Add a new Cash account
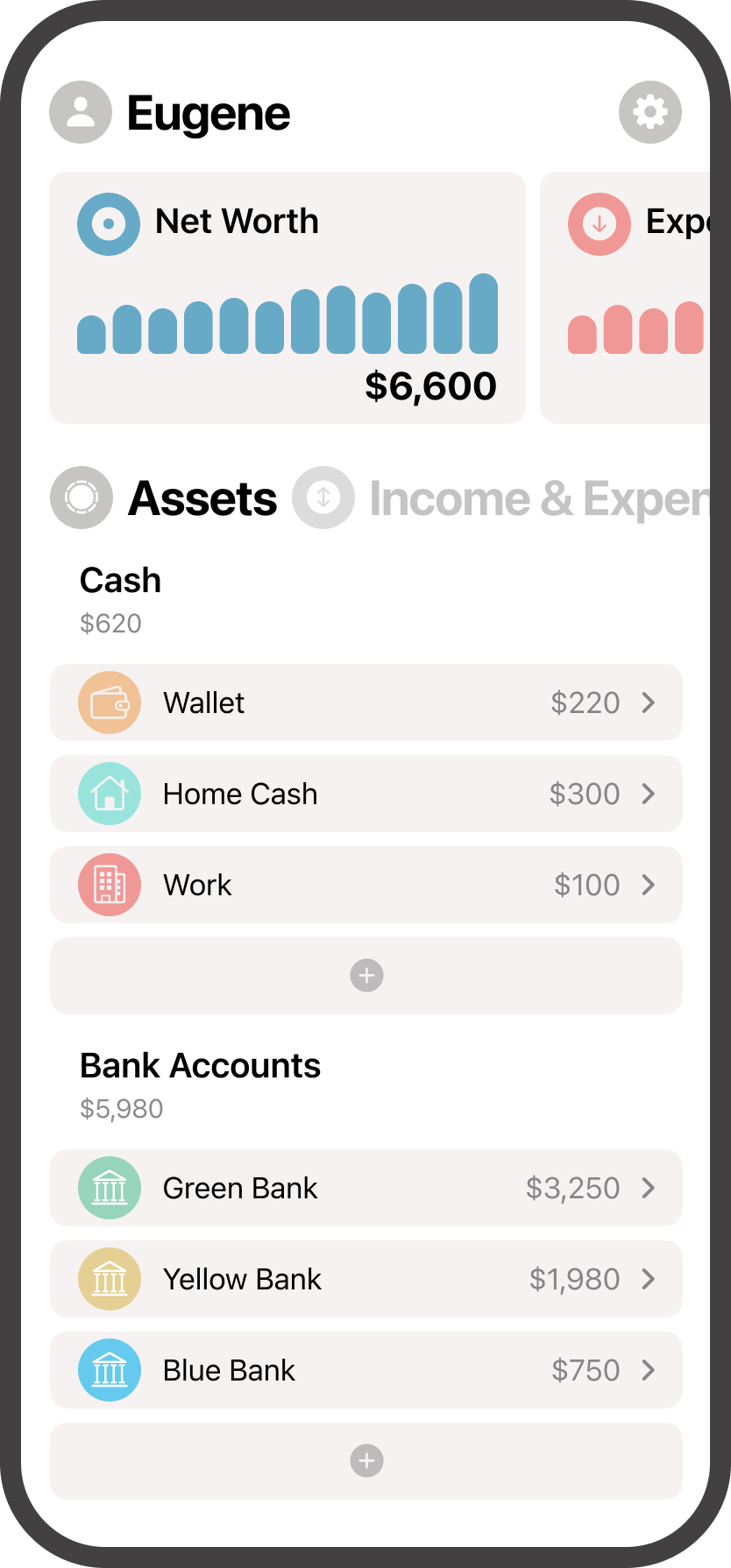 (366, 976)
